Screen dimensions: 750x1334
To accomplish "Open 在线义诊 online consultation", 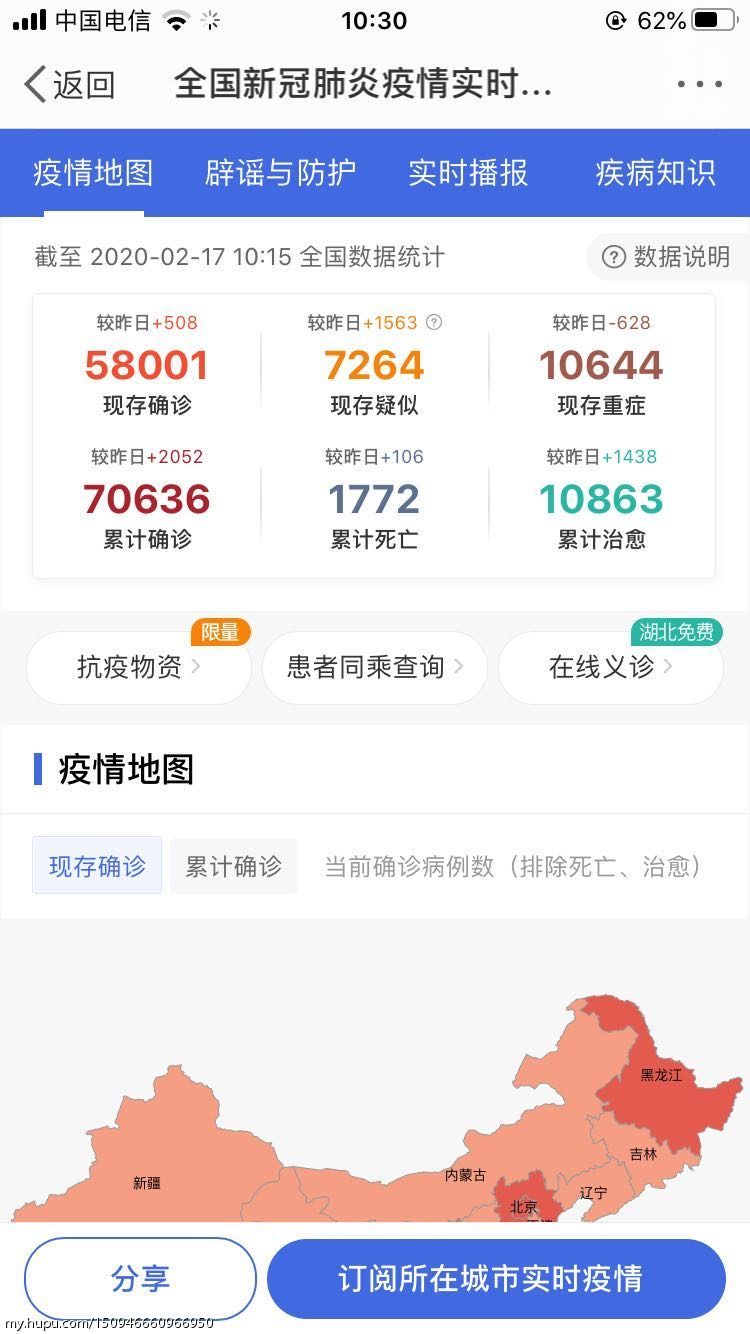I will (x=610, y=667).
